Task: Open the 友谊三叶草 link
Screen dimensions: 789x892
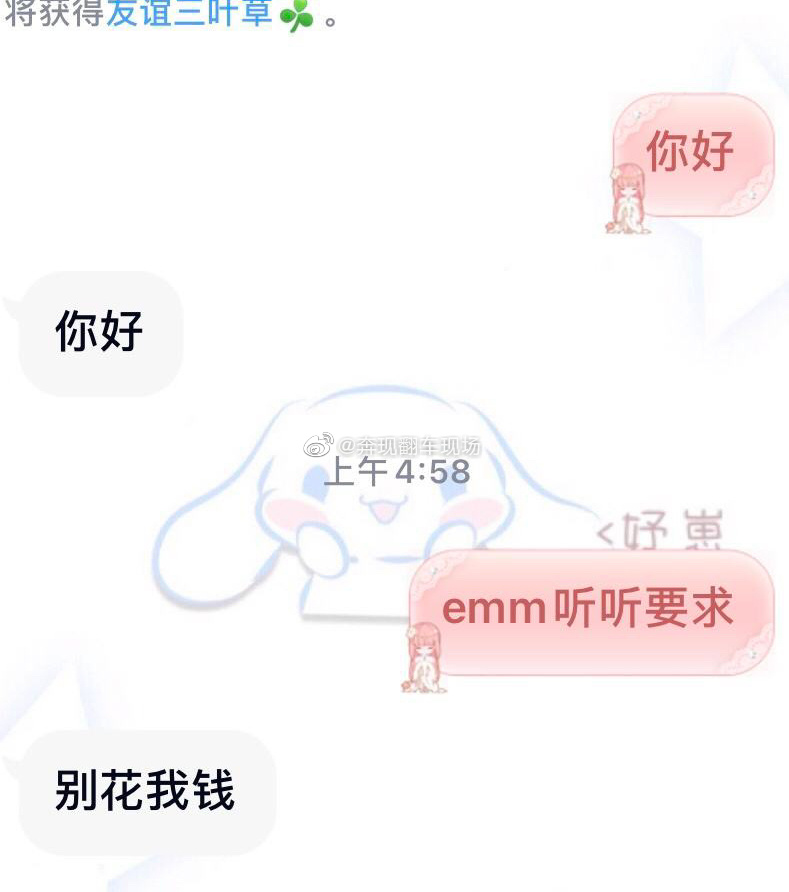Action: click(x=190, y=14)
